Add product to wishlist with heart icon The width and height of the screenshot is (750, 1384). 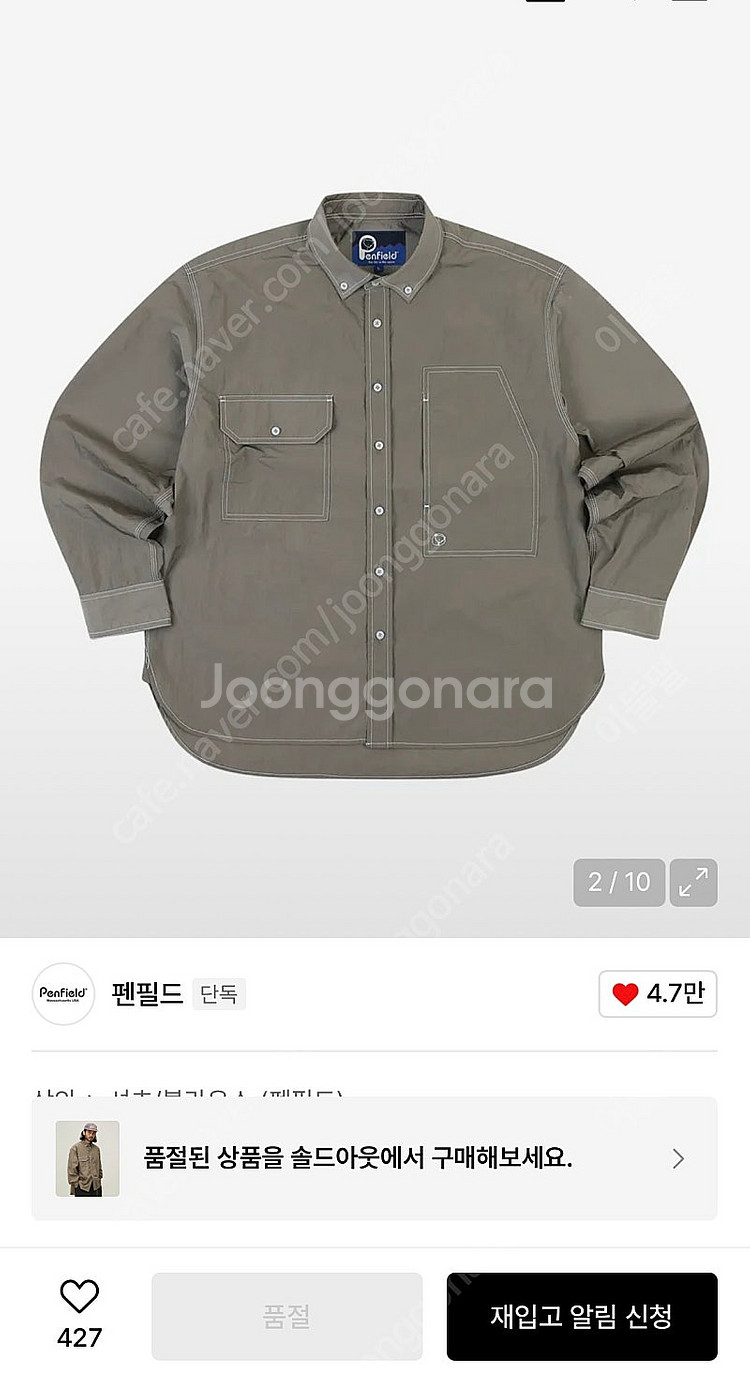tap(79, 1297)
